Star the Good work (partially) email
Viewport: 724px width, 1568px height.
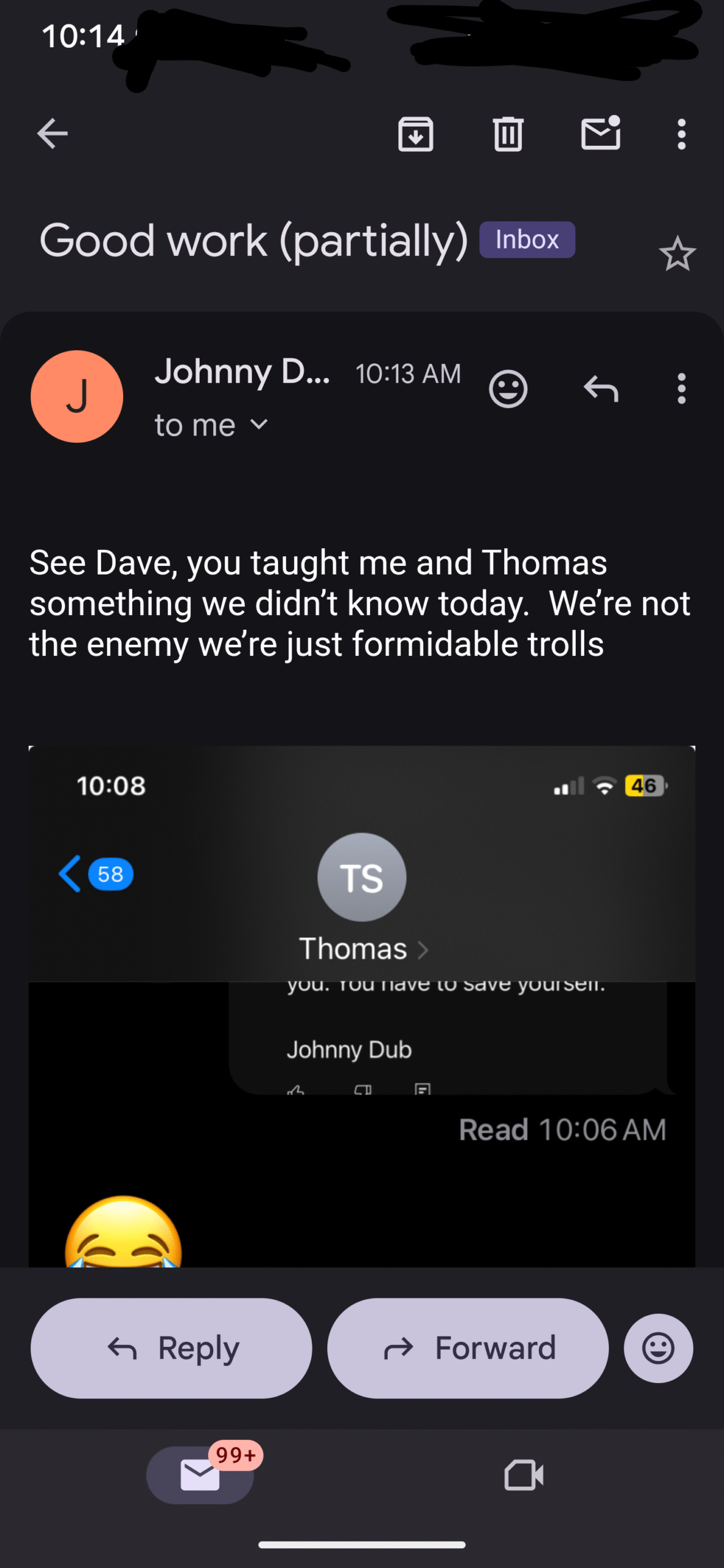point(677,254)
